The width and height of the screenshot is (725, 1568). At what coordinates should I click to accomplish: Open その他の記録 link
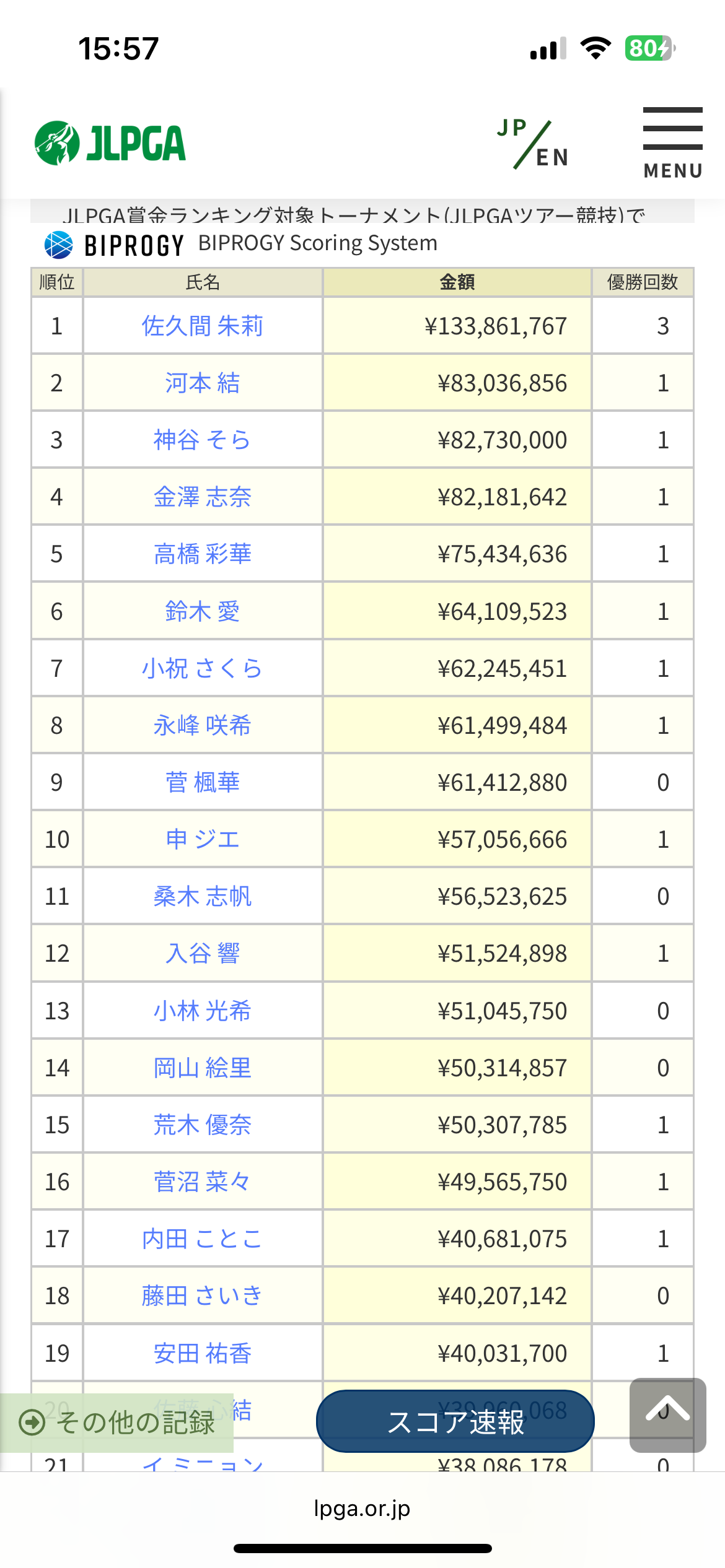tap(116, 1422)
